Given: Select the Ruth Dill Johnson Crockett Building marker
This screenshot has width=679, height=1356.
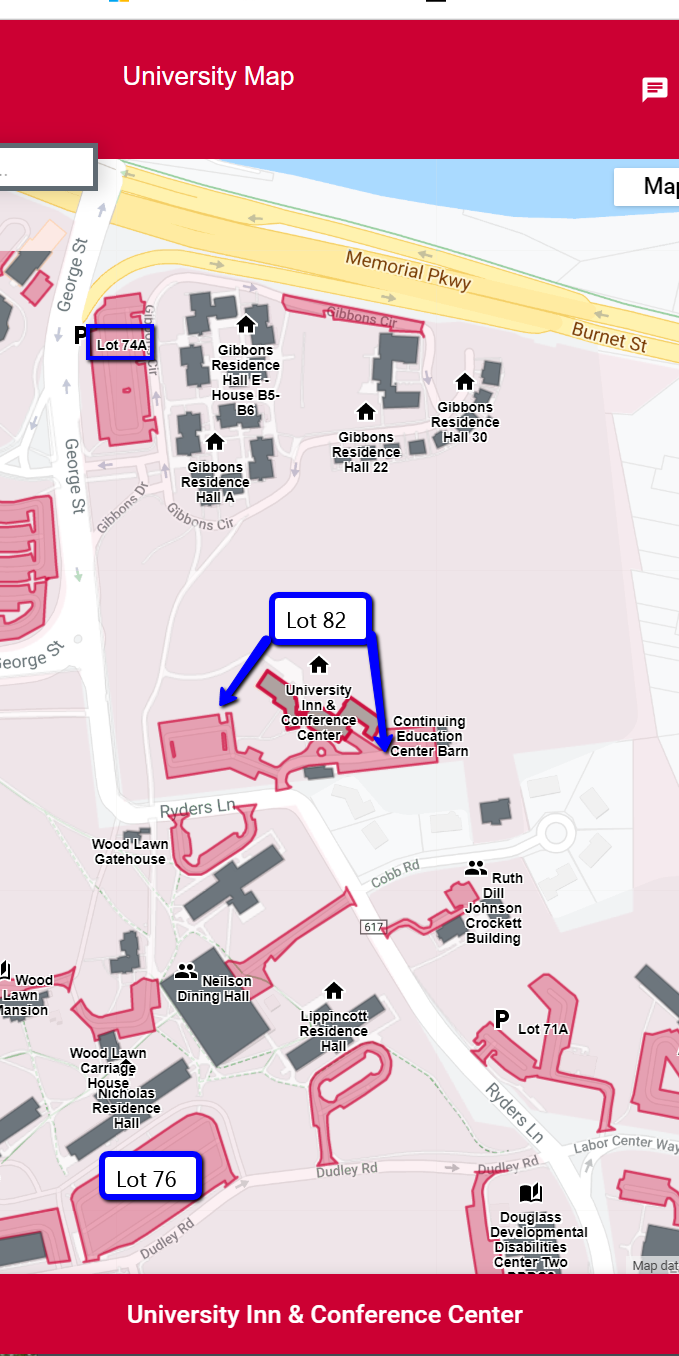Looking at the screenshot, I should [x=476, y=868].
